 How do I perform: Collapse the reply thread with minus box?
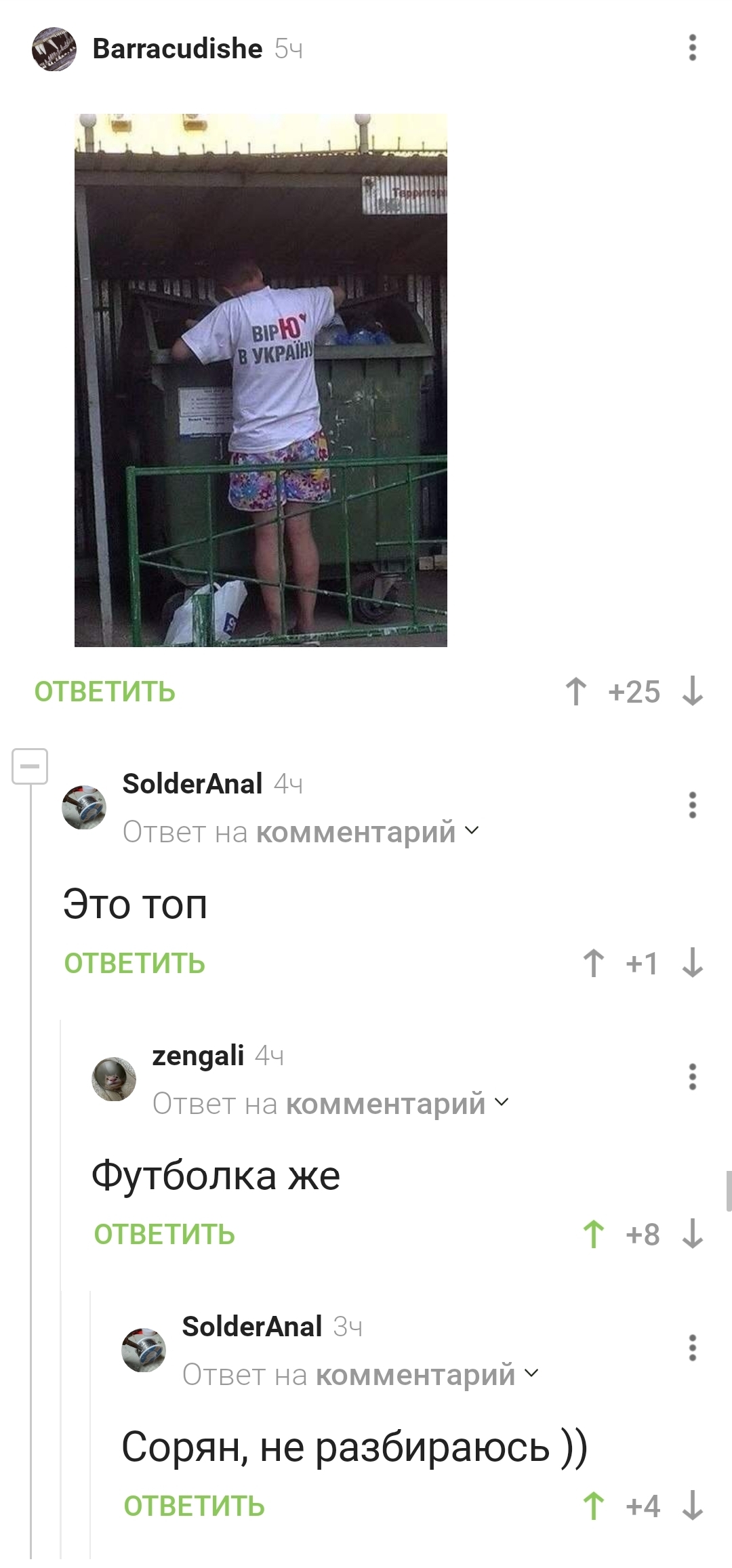(x=30, y=766)
